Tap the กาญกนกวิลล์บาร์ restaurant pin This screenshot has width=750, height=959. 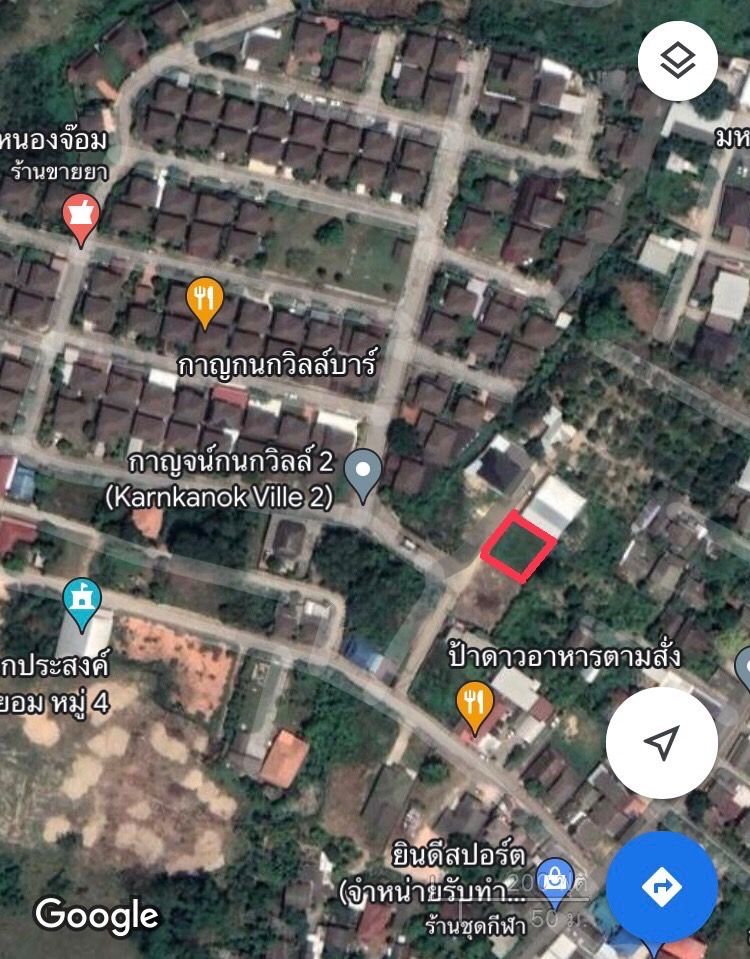coord(204,300)
